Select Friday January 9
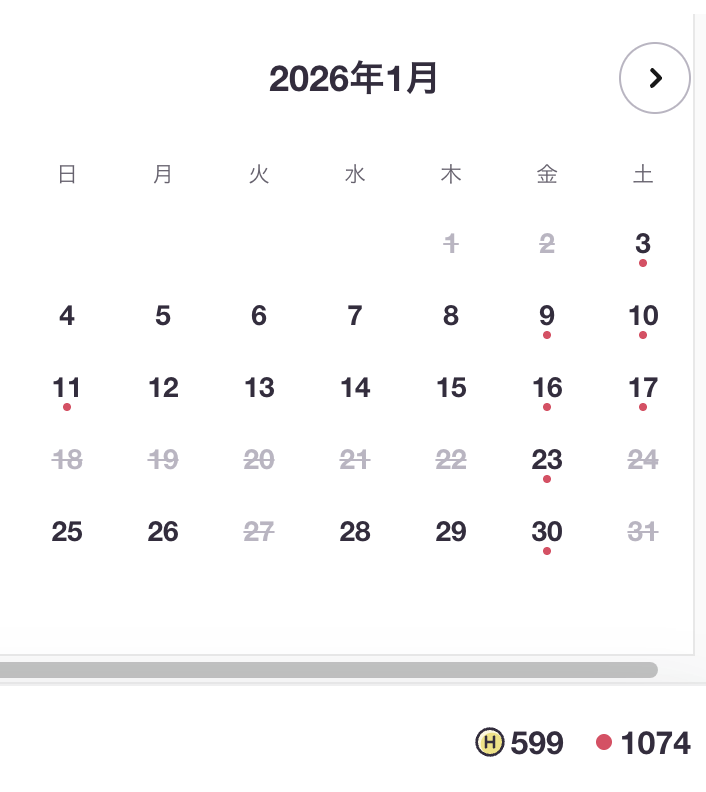 547,316
